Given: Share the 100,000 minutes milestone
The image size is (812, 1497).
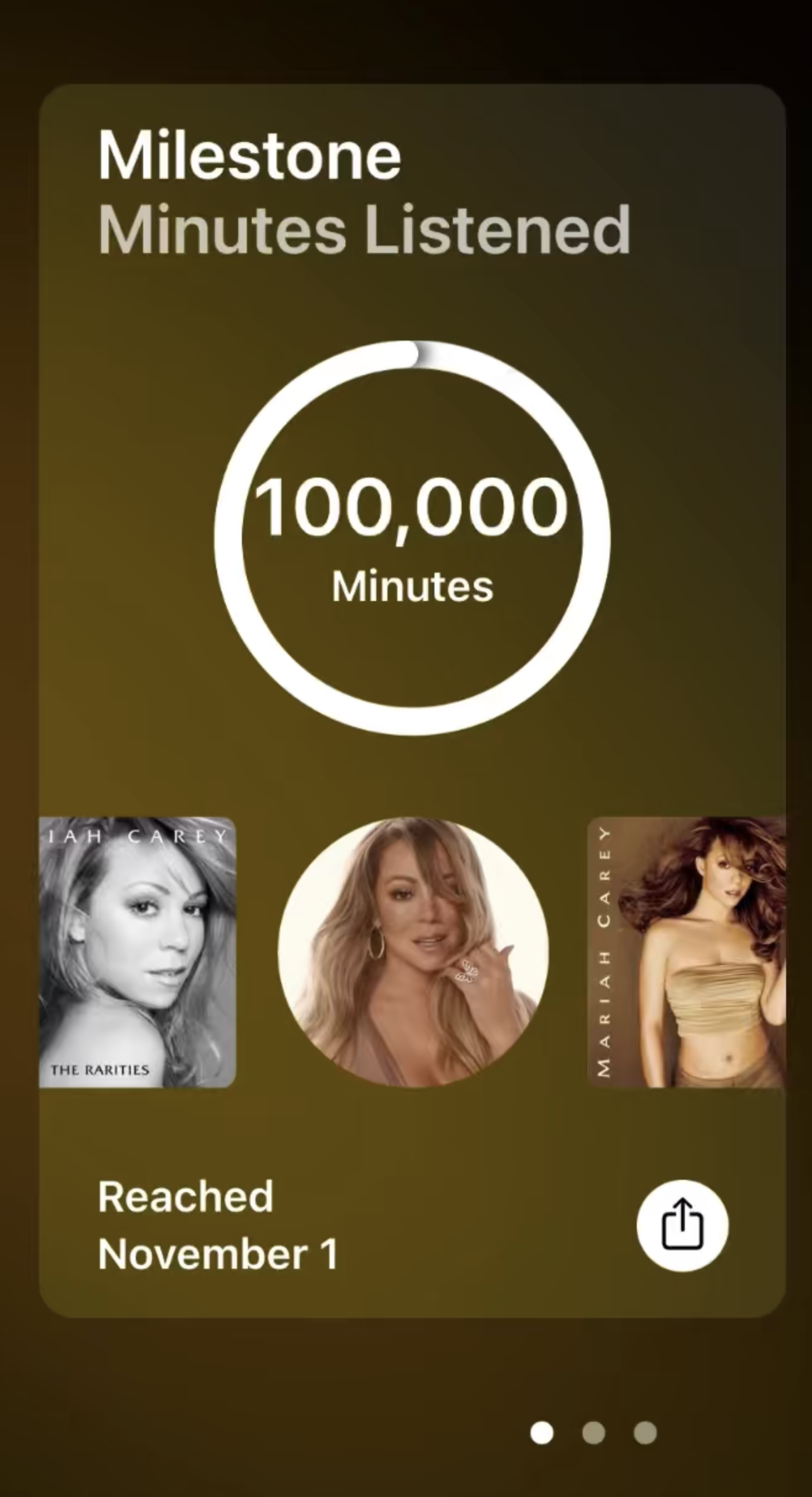Looking at the screenshot, I should (682, 1225).
